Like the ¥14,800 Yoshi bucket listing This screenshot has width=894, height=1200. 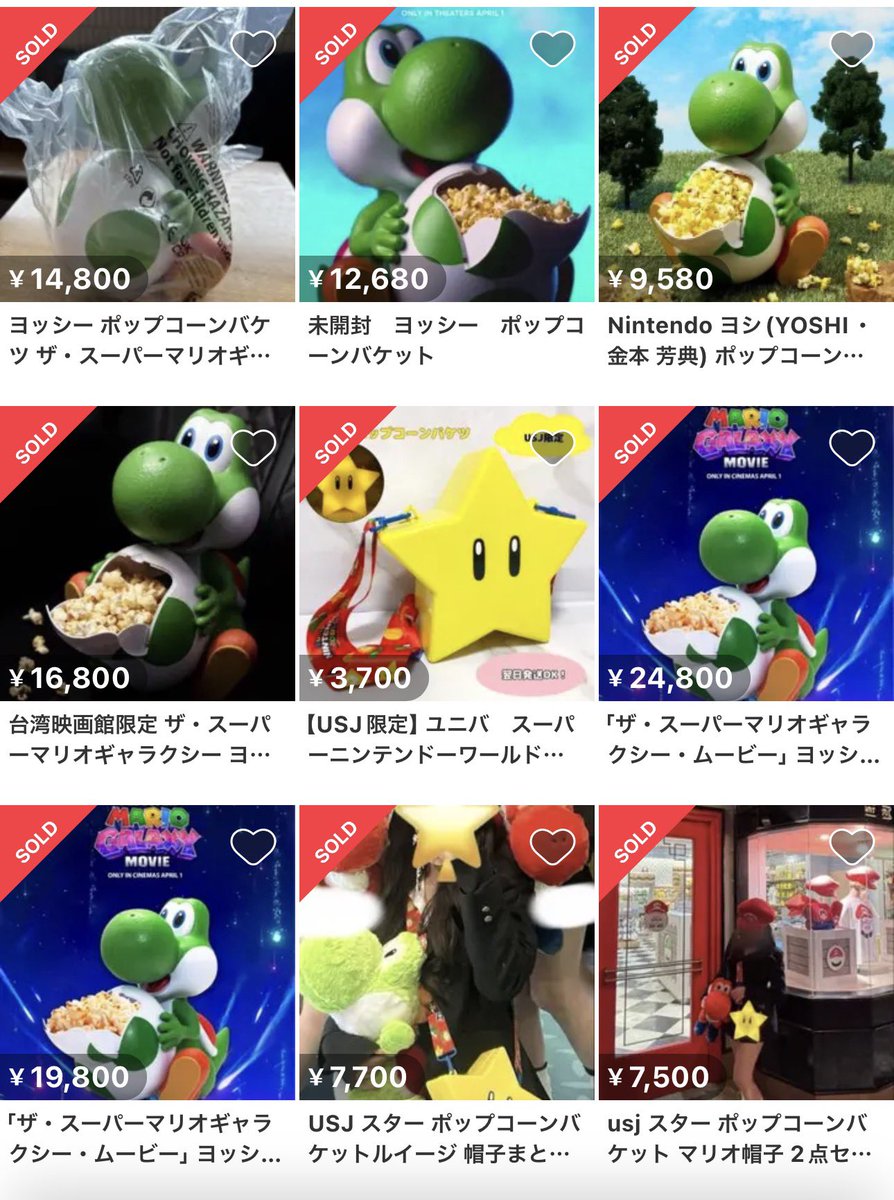253,48
